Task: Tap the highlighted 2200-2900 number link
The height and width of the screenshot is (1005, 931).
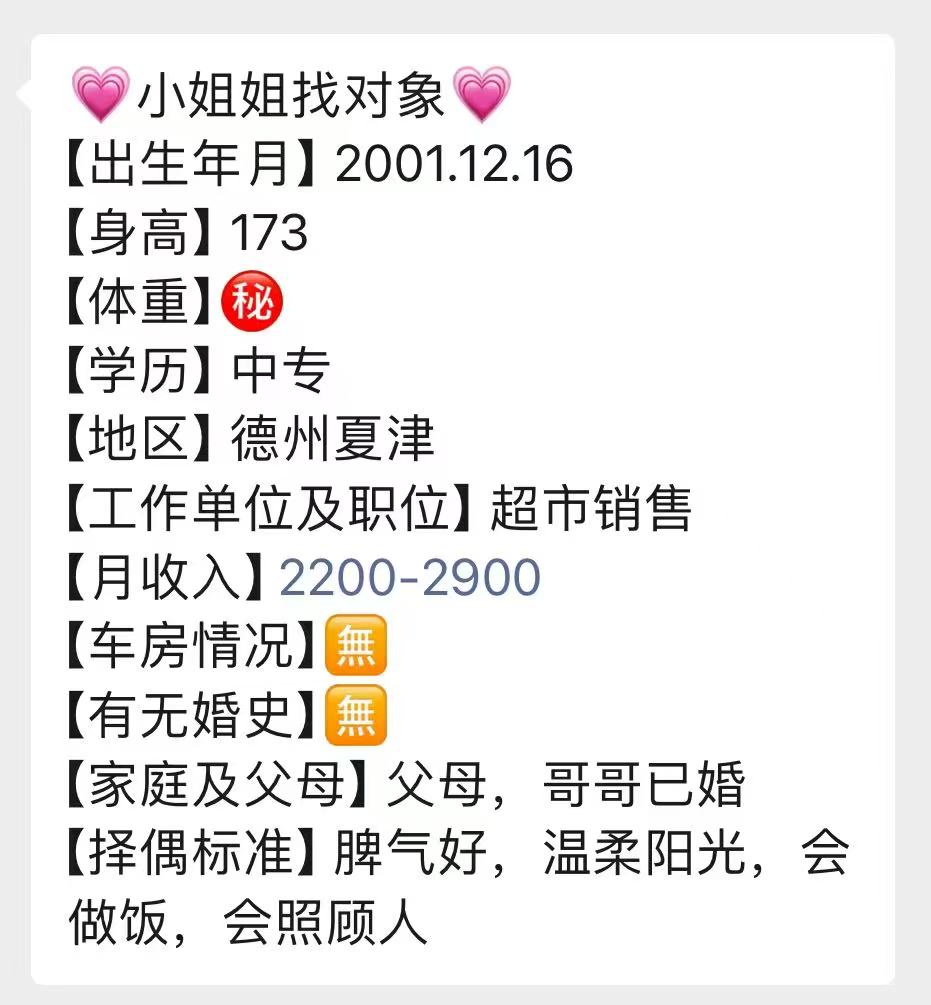Action: pyautogui.click(x=409, y=578)
